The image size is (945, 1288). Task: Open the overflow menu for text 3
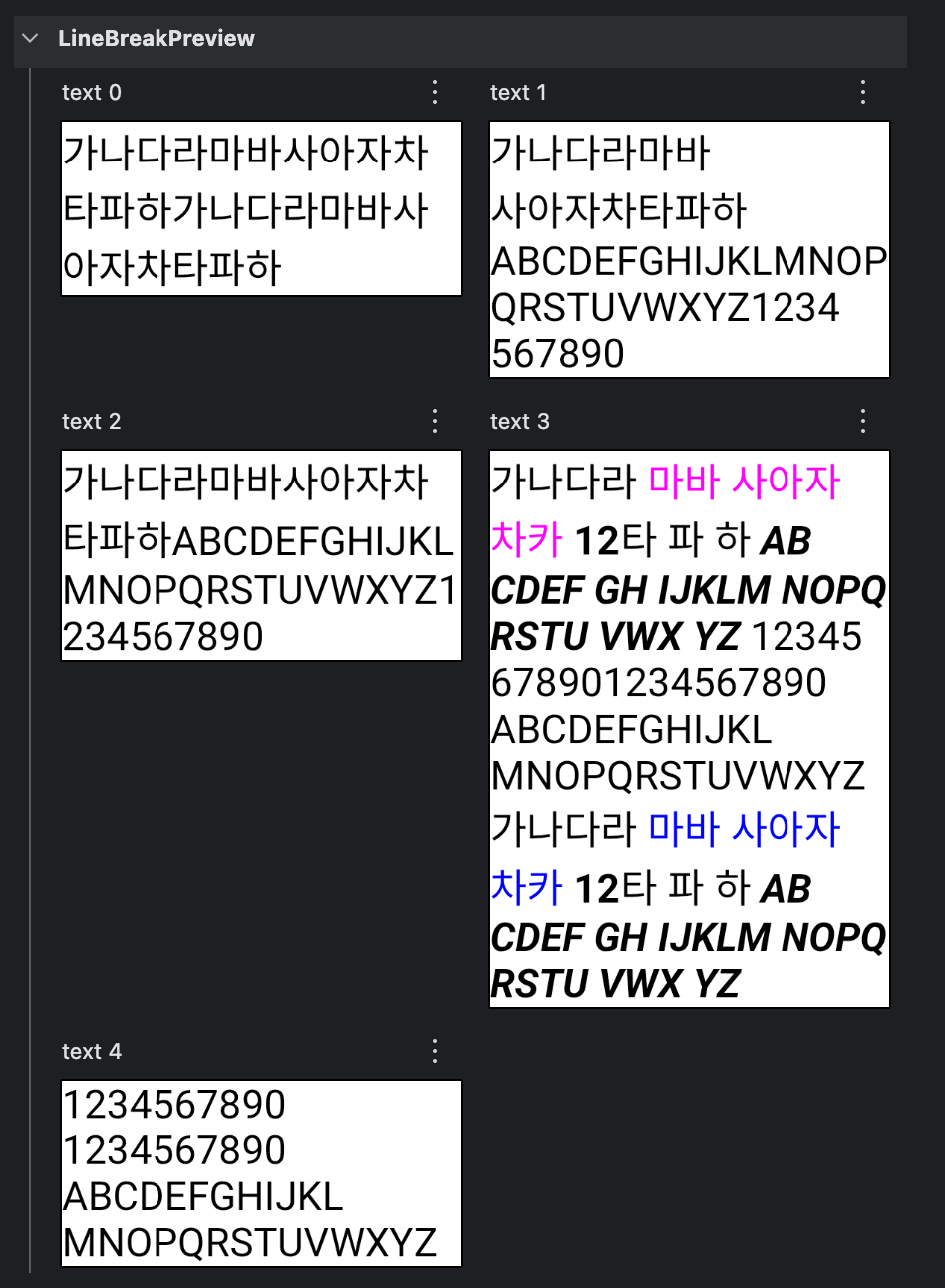863,421
